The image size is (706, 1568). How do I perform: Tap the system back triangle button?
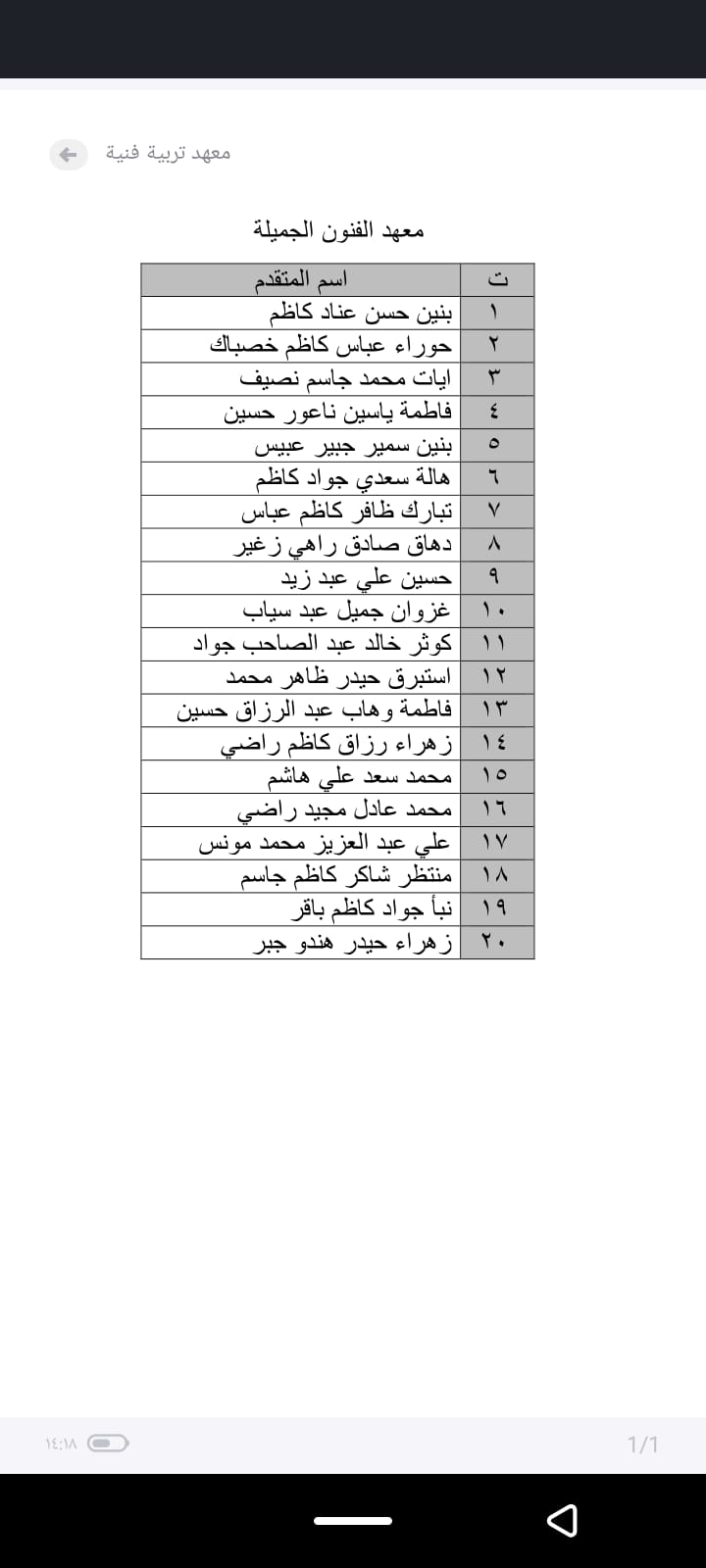click(562, 1520)
